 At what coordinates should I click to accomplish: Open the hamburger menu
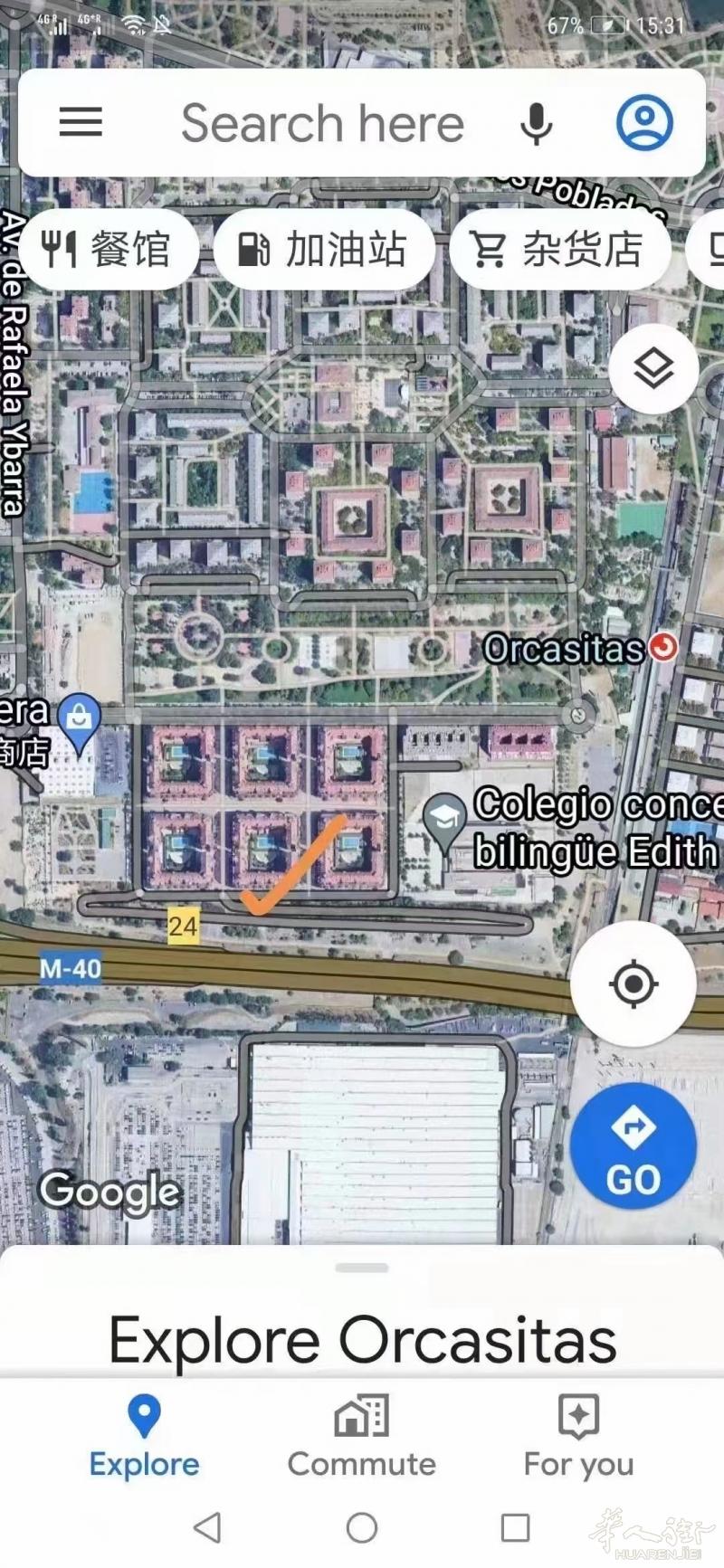81,122
